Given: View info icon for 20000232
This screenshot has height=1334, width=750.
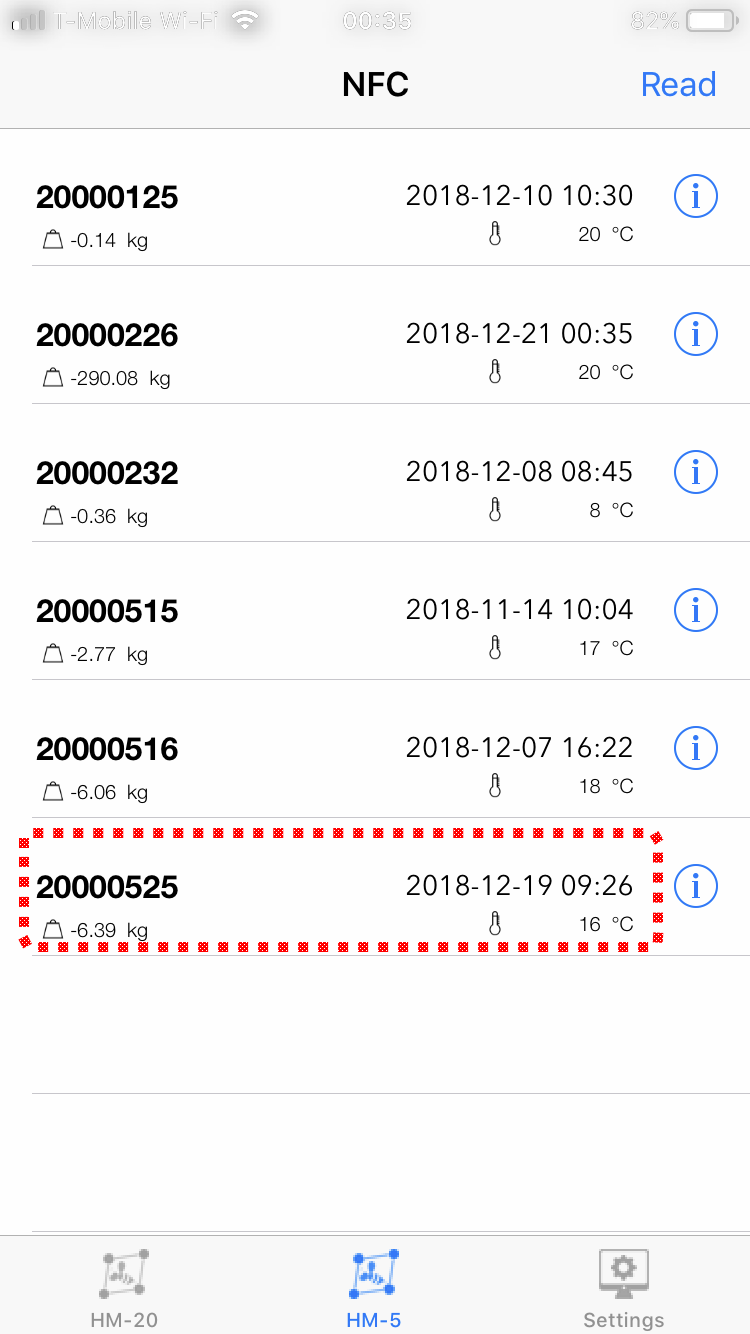Looking at the screenshot, I should pyautogui.click(x=696, y=472).
